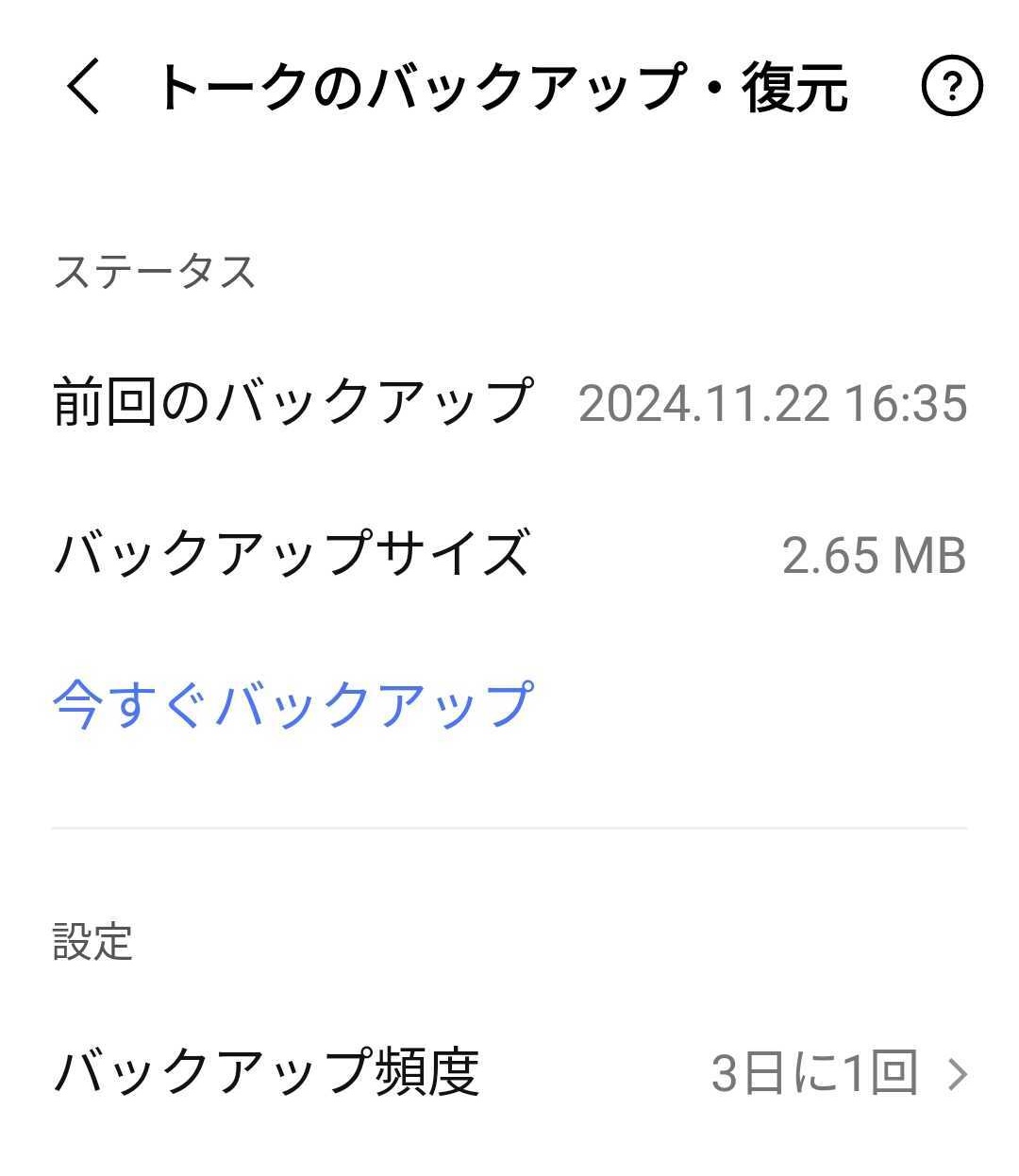Open the help question mark icon

coord(951,87)
